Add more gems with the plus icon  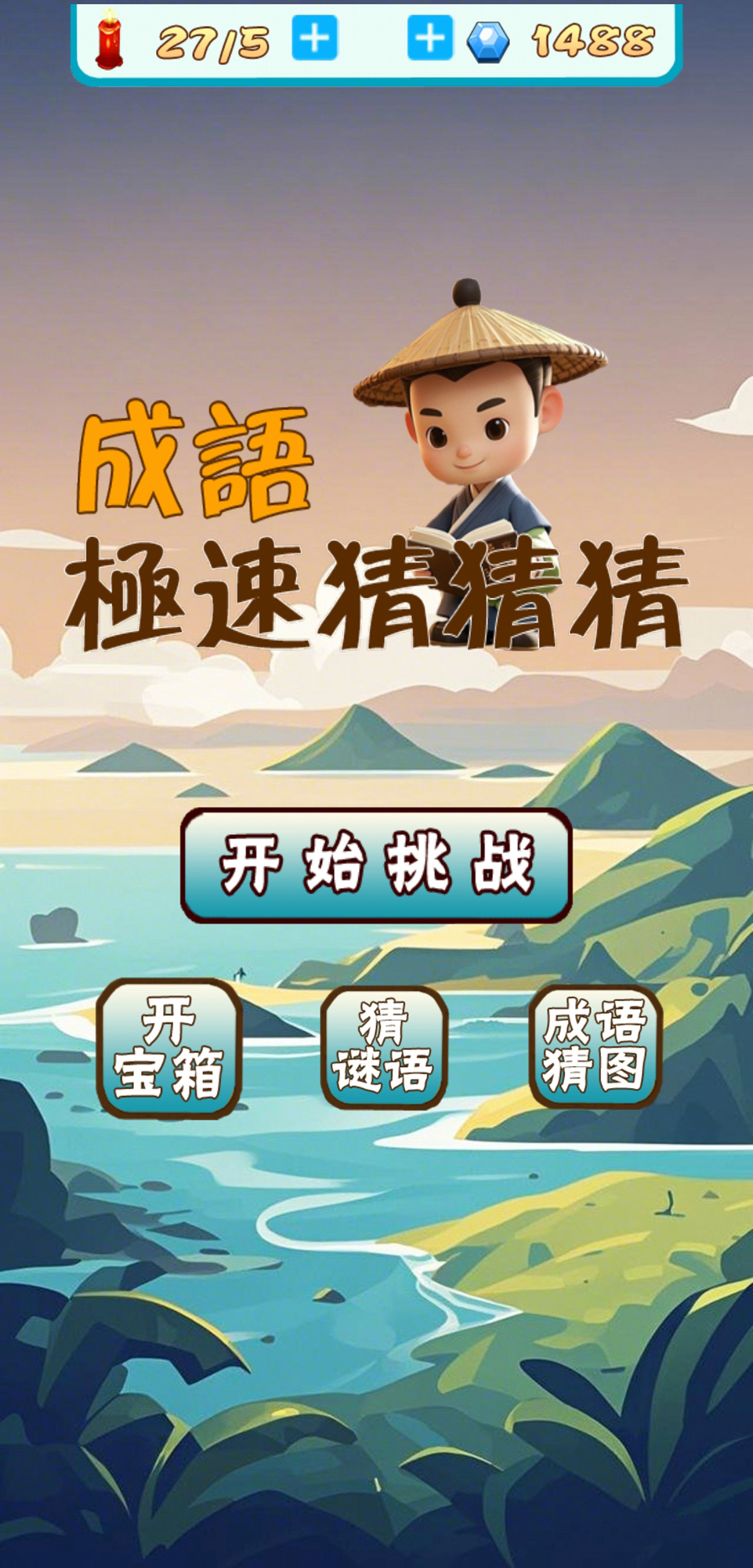coord(429,38)
